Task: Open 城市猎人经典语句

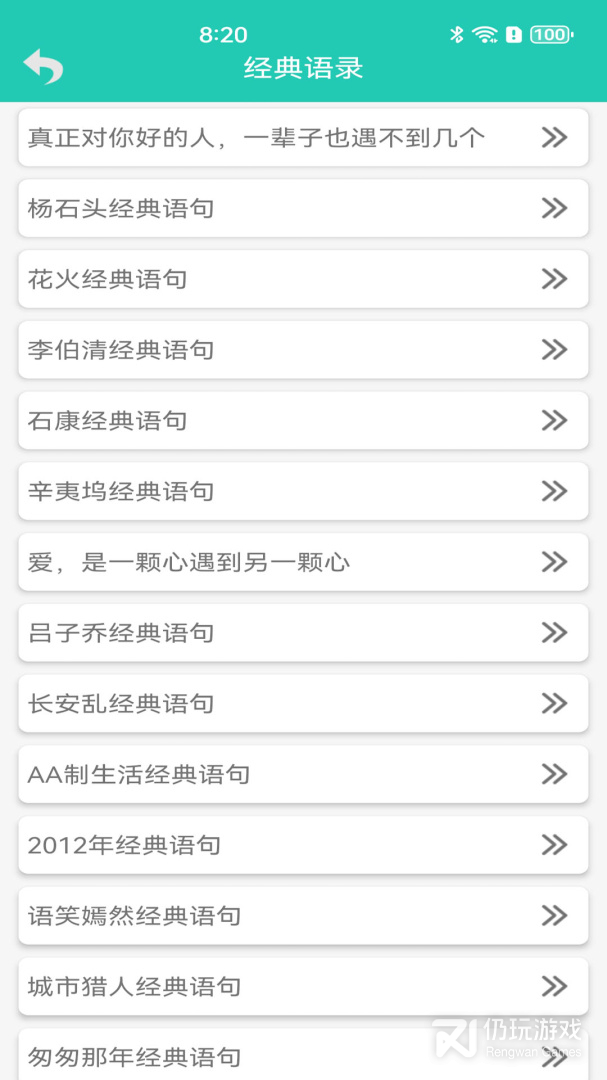Action: click(302, 987)
